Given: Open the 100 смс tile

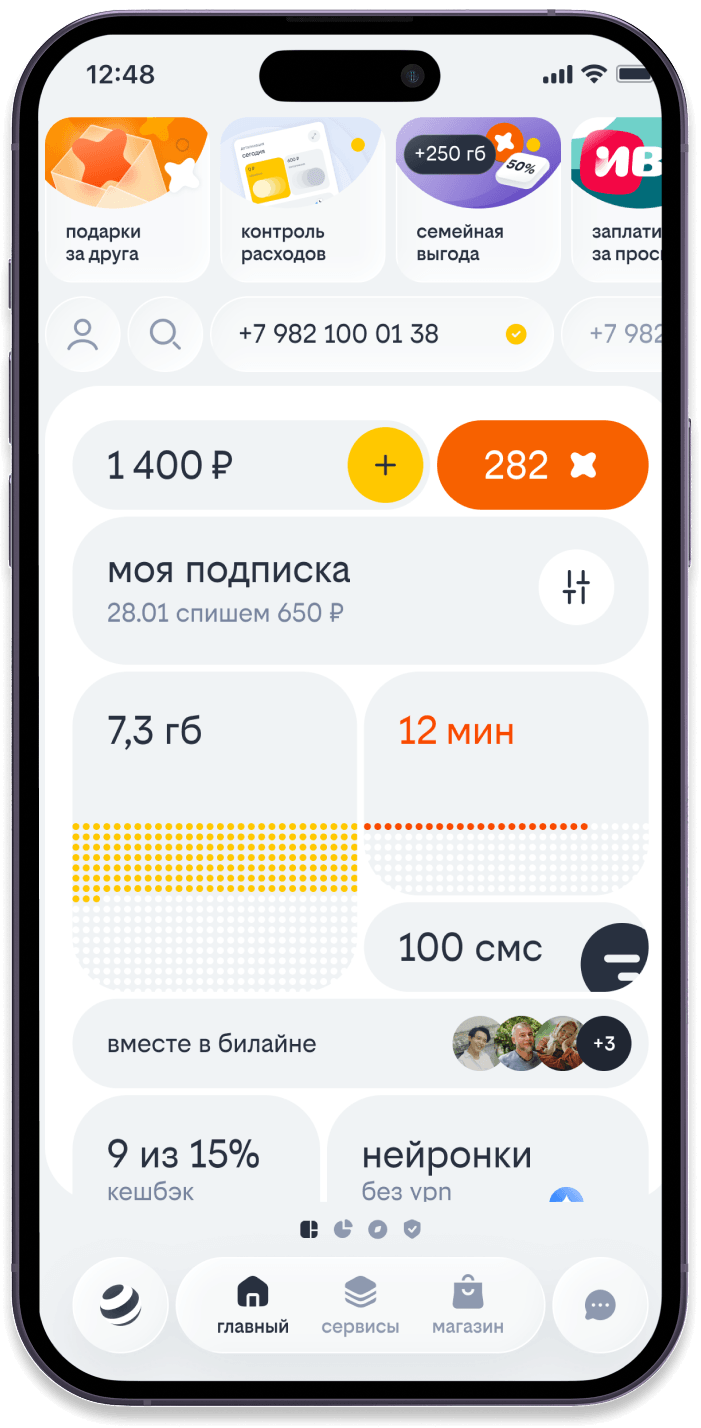Looking at the screenshot, I should coord(470,948).
